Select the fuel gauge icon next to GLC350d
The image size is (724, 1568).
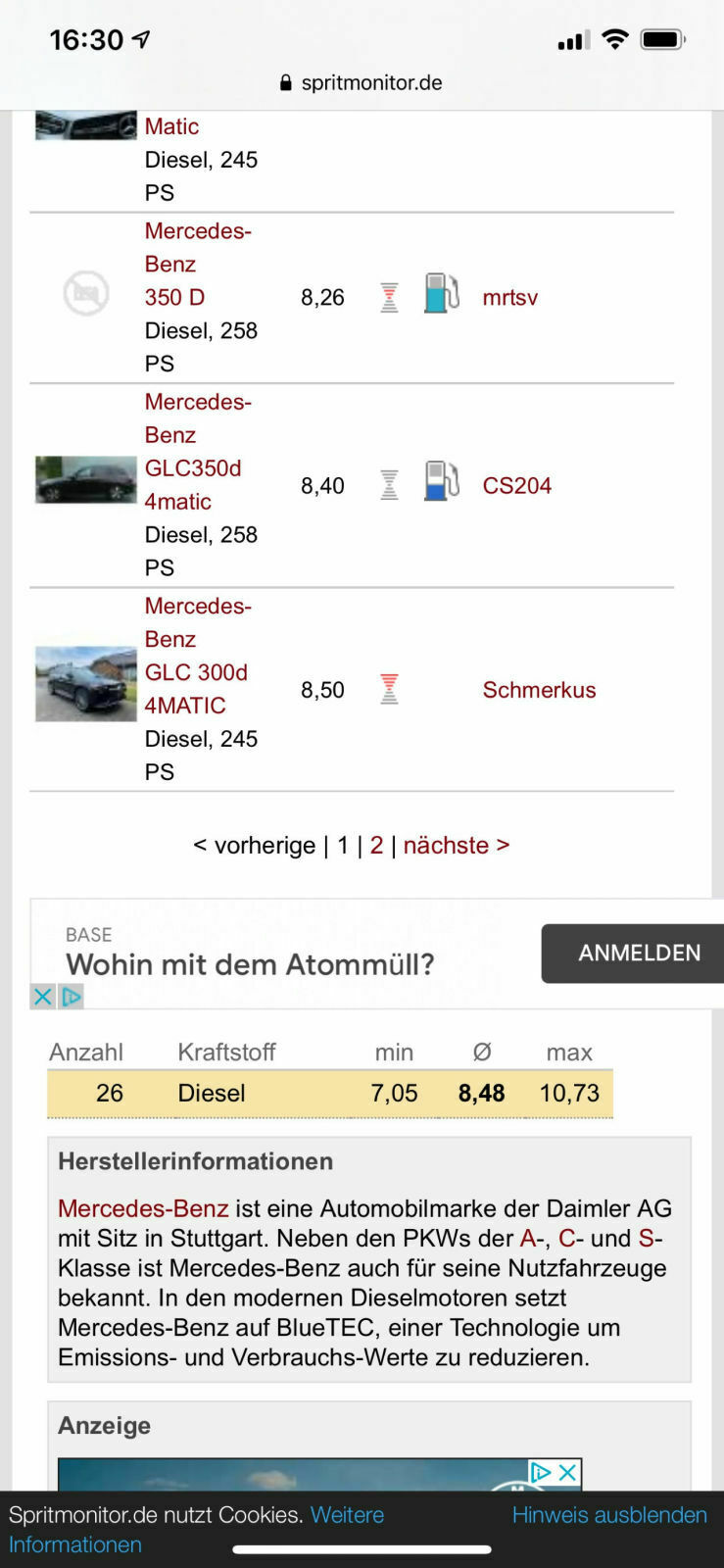[388, 484]
